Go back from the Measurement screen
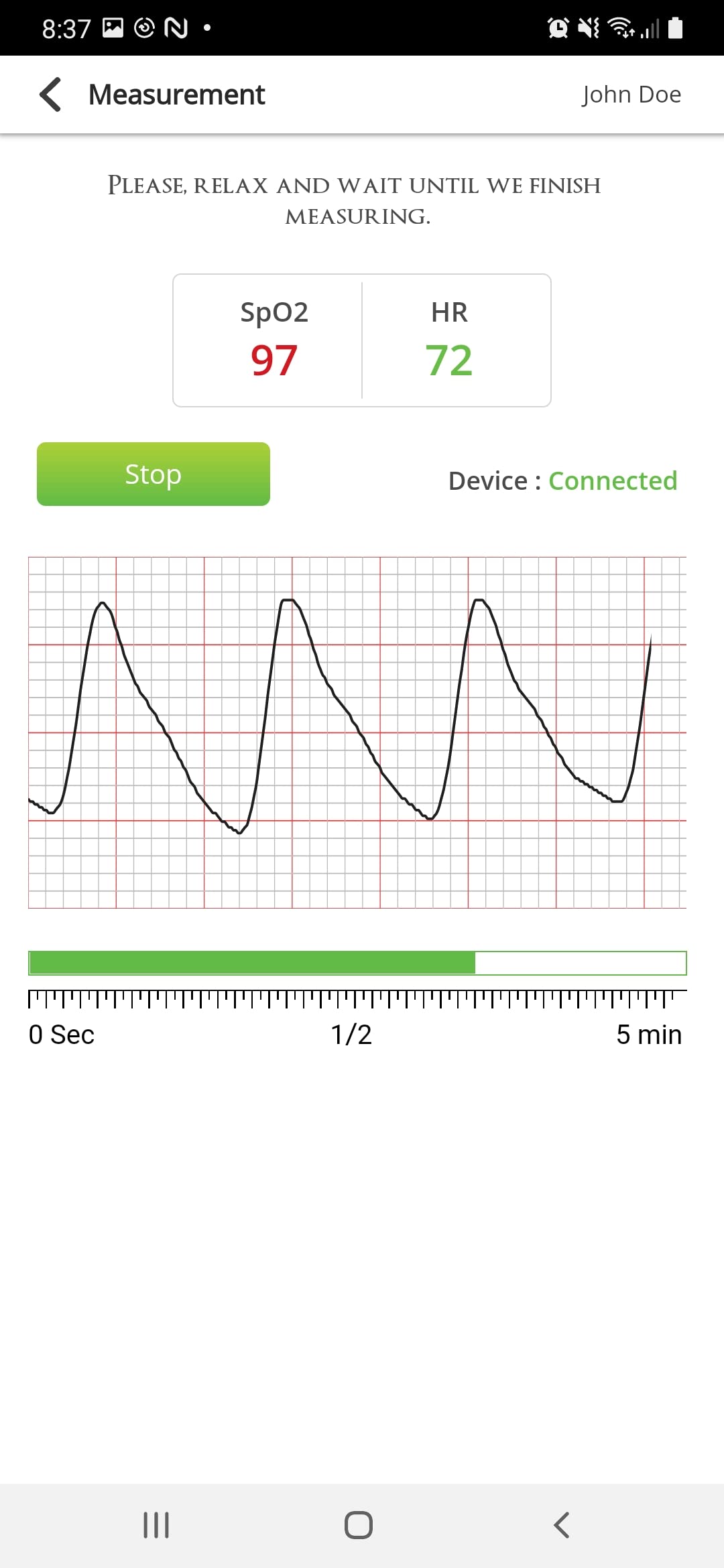This screenshot has height=1568, width=724. click(51, 94)
